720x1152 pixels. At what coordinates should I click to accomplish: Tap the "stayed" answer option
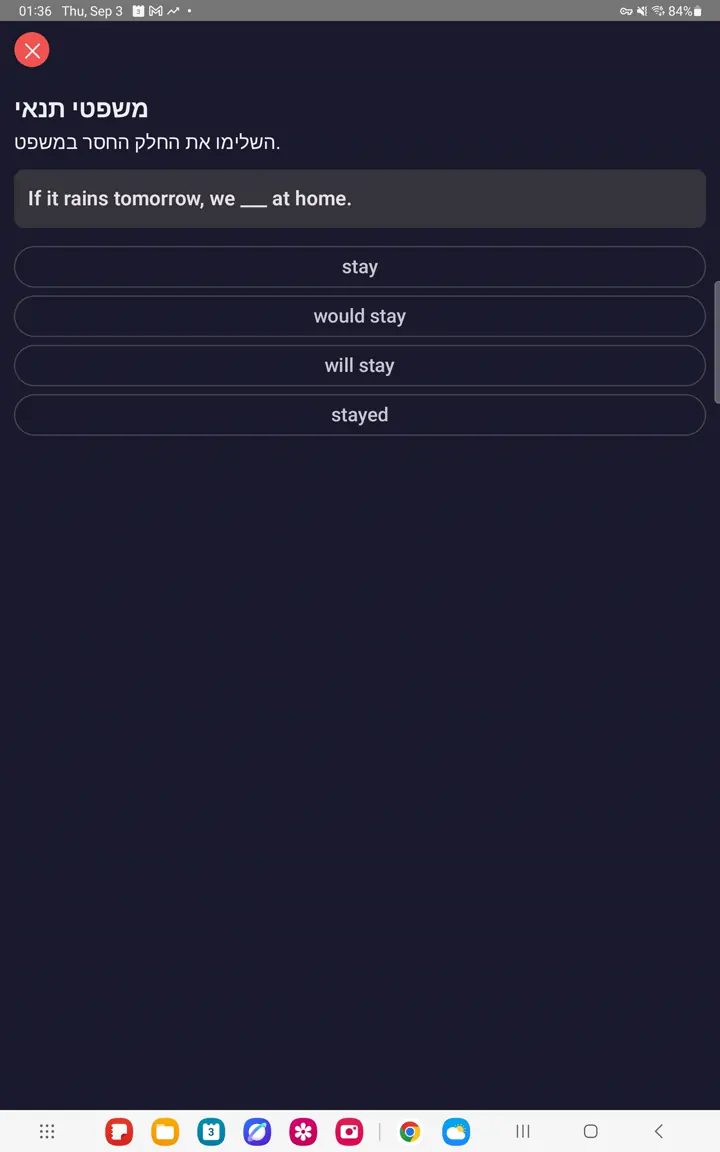coord(359,414)
